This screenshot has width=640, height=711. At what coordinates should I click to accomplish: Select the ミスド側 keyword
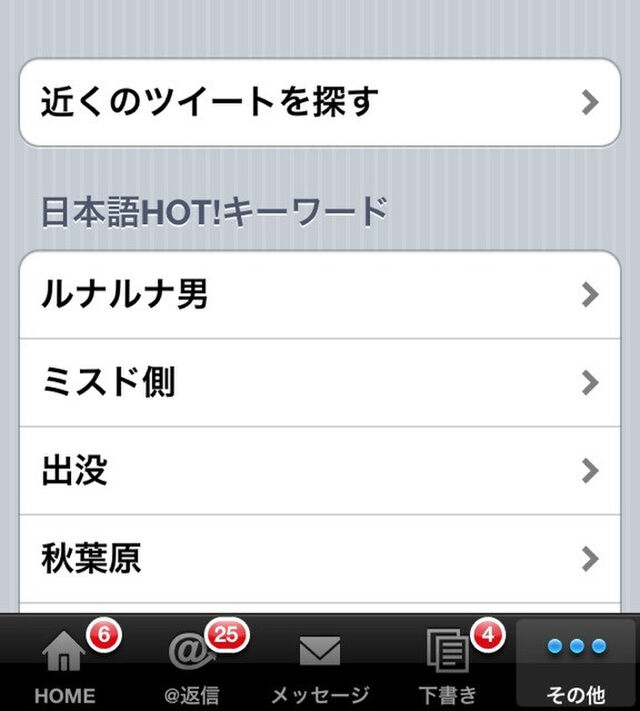tap(320, 382)
